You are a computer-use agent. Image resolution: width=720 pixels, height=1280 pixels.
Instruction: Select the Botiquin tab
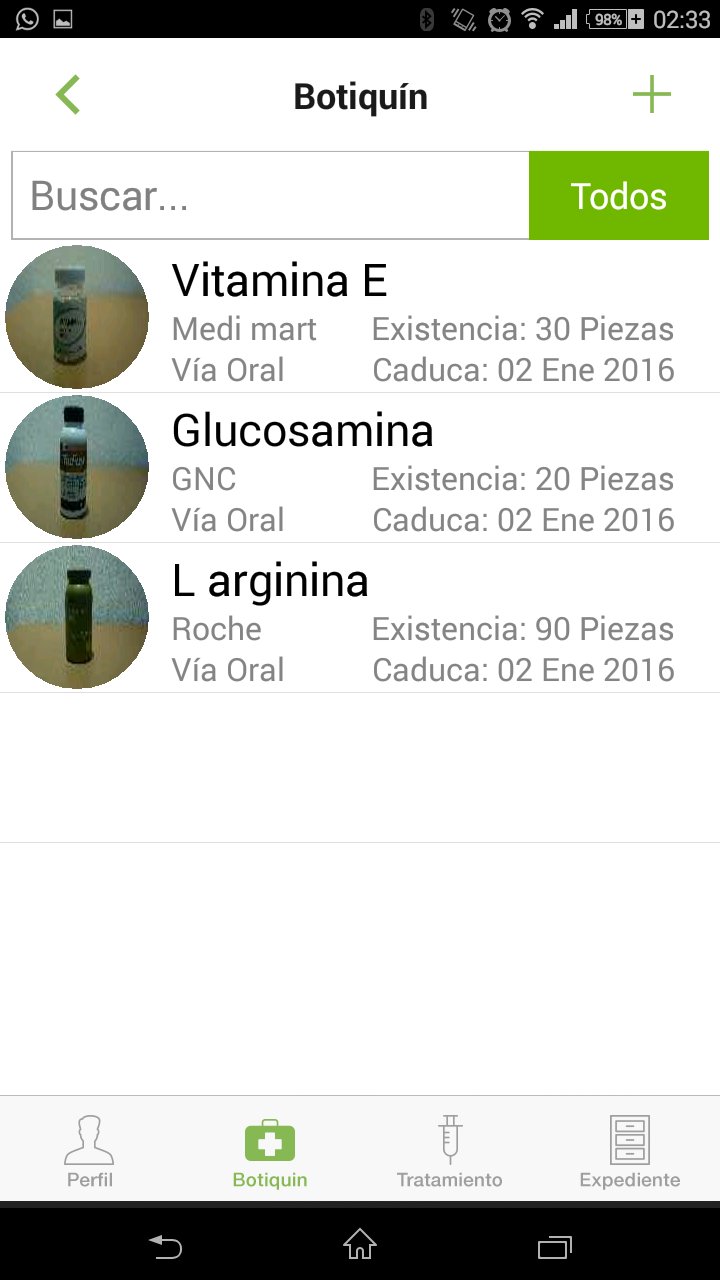[270, 1151]
